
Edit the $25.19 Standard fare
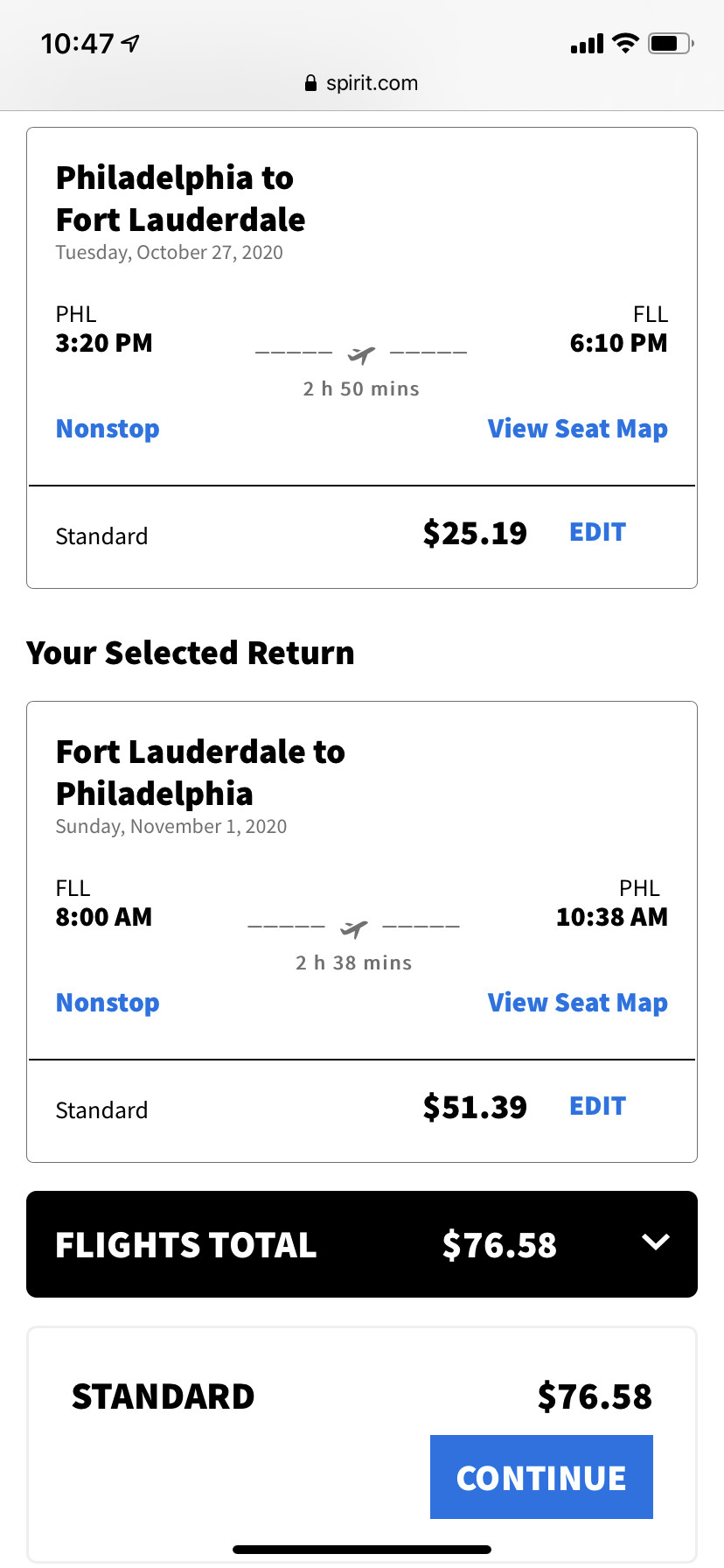point(597,532)
